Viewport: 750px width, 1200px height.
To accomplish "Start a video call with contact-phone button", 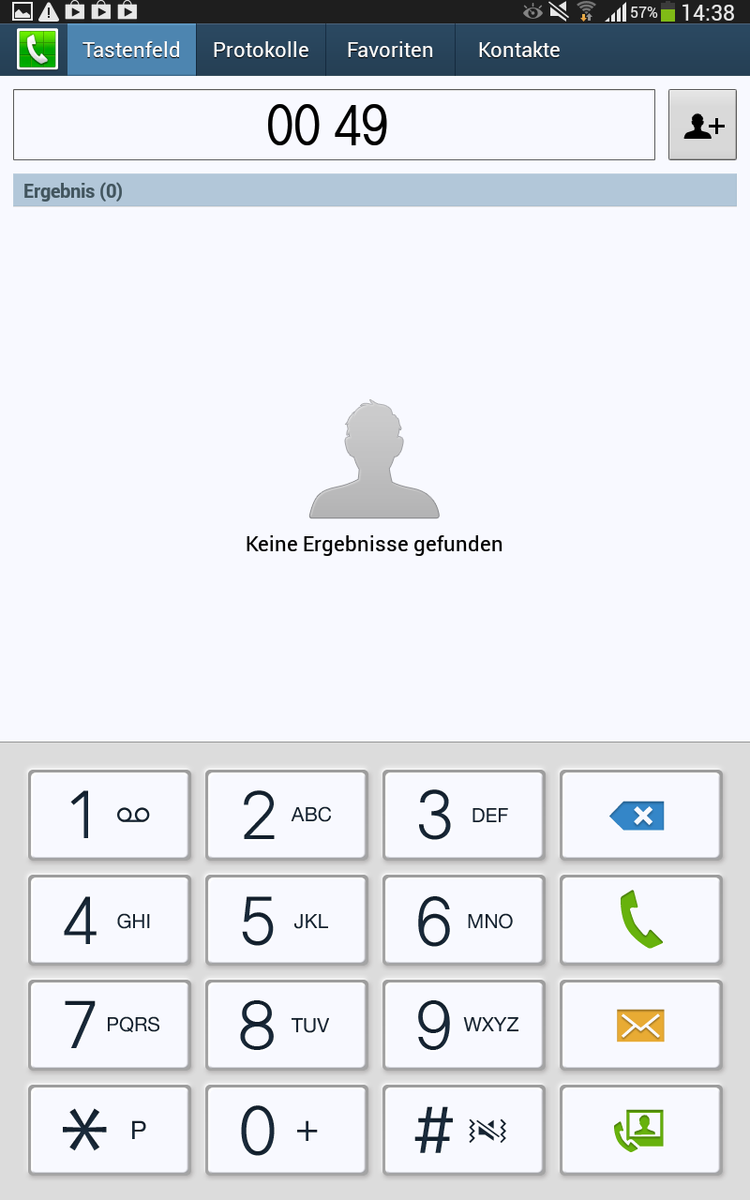I will [x=640, y=1130].
